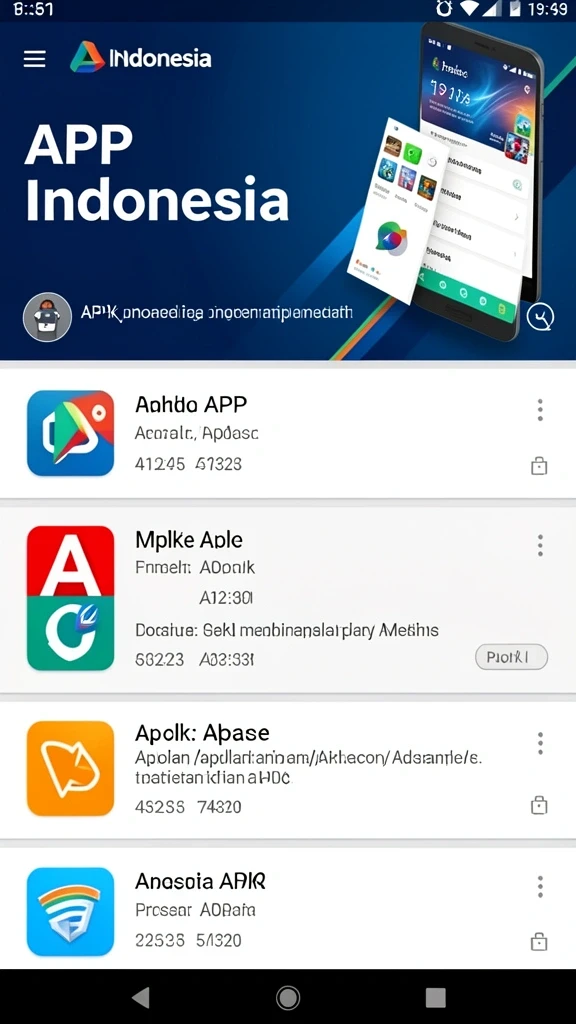Open overflow menu for Anosoia APIK
Image resolution: width=576 pixels, height=1024 pixels.
pos(540,887)
